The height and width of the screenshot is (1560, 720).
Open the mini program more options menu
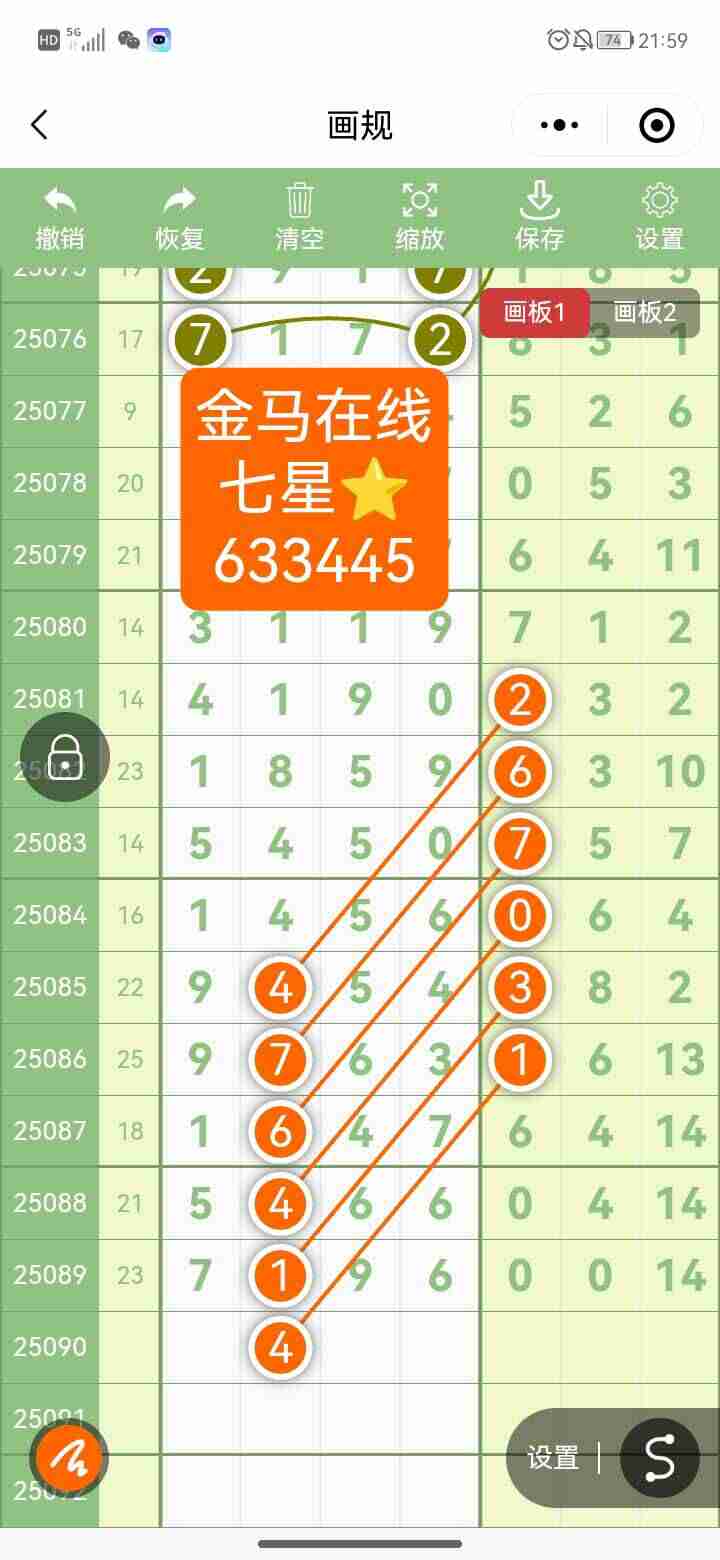(x=558, y=124)
